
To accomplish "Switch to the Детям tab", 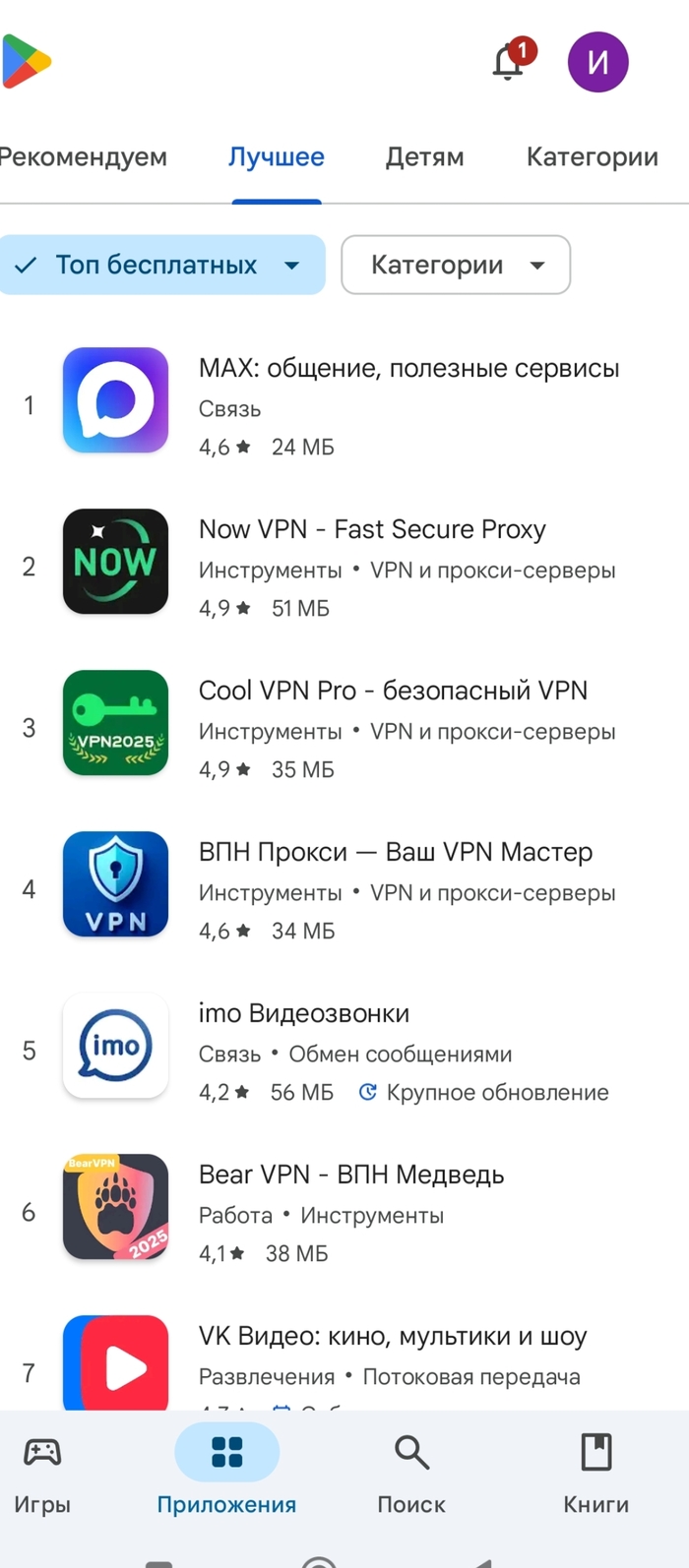I will (x=424, y=157).
